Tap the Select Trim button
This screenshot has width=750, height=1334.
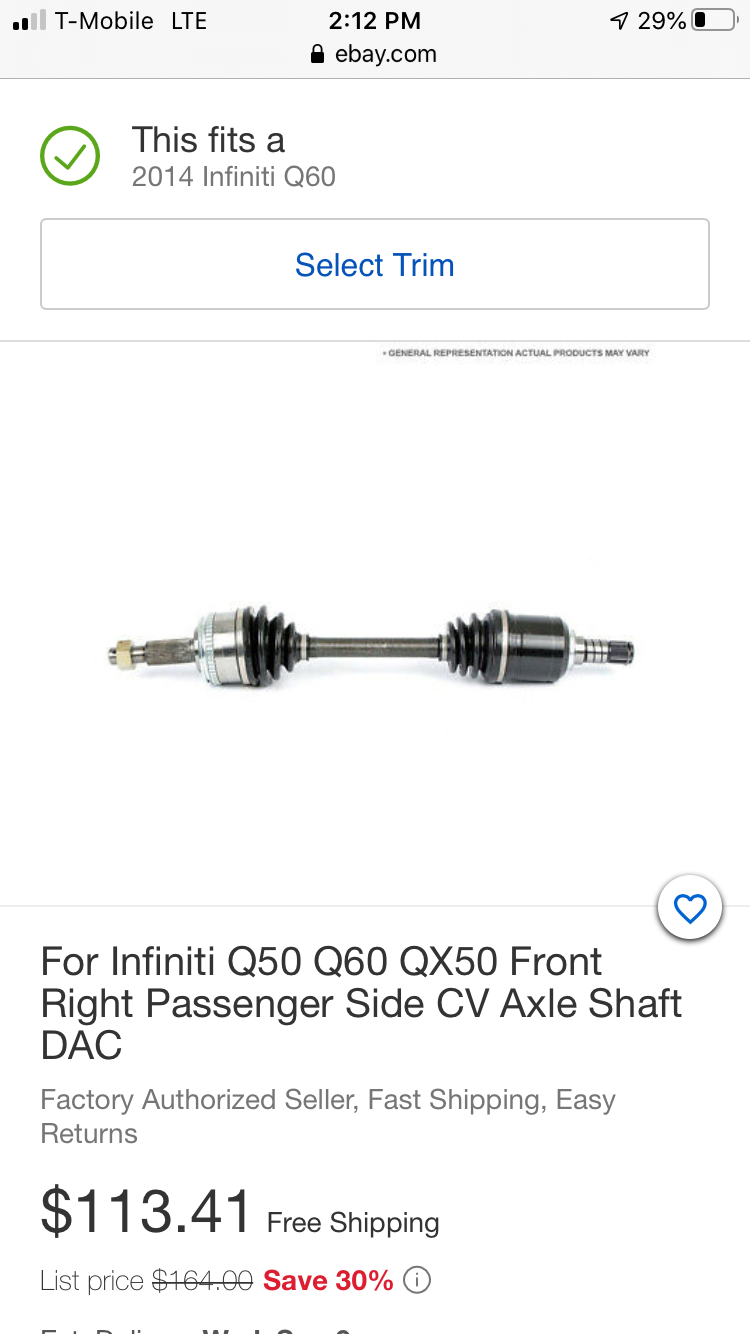point(375,264)
